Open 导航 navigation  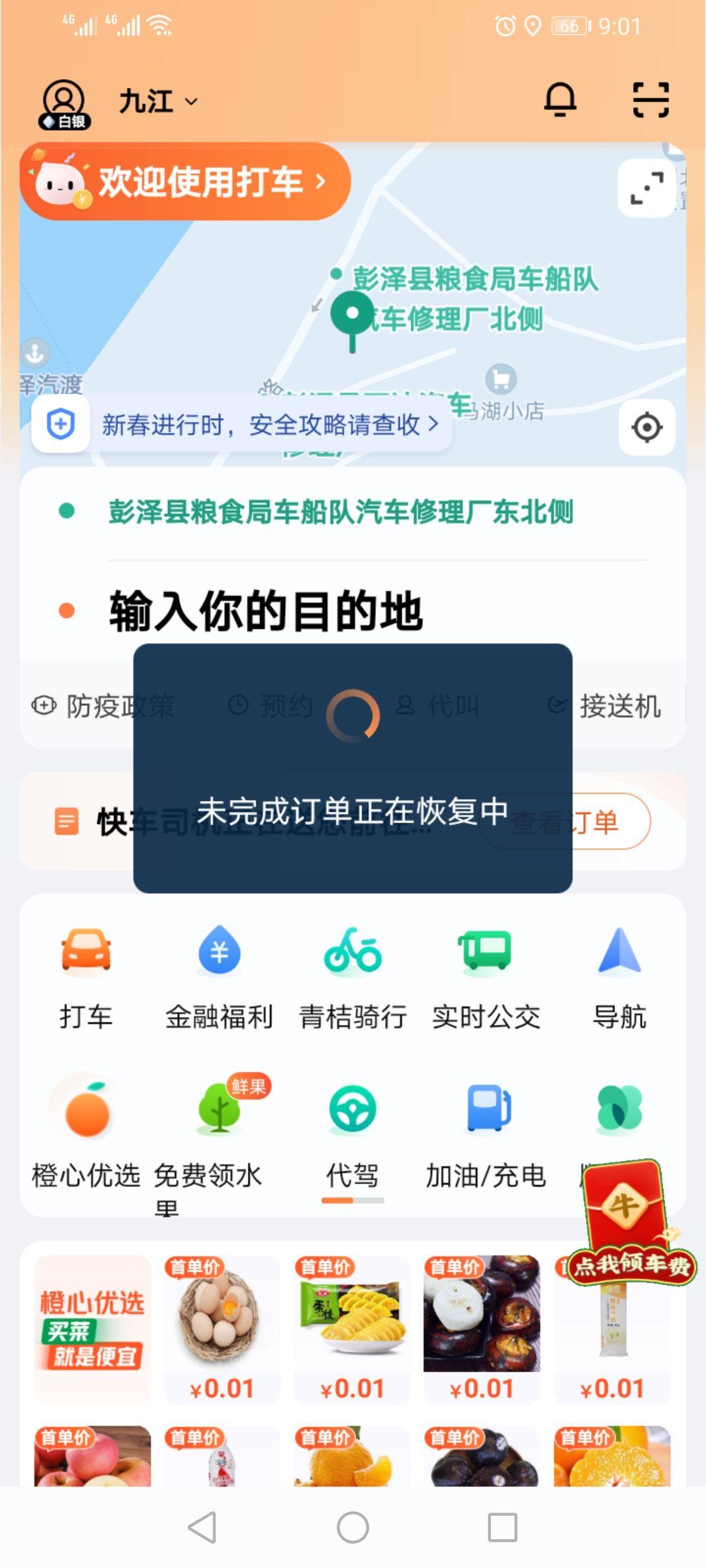pyautogui.click(x=620, y=978)
